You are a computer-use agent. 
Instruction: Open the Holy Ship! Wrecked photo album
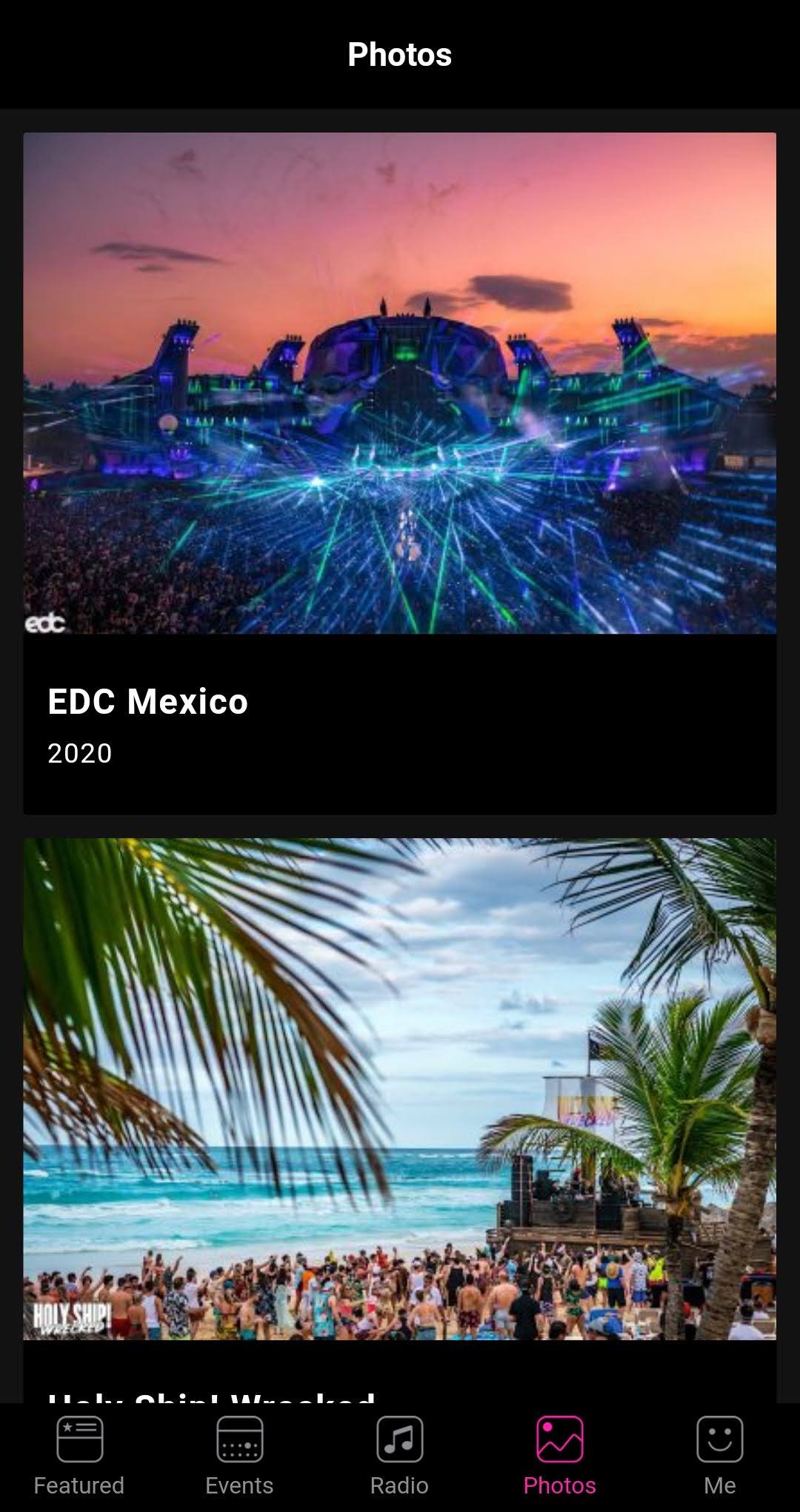click(x=400, y=1088)
